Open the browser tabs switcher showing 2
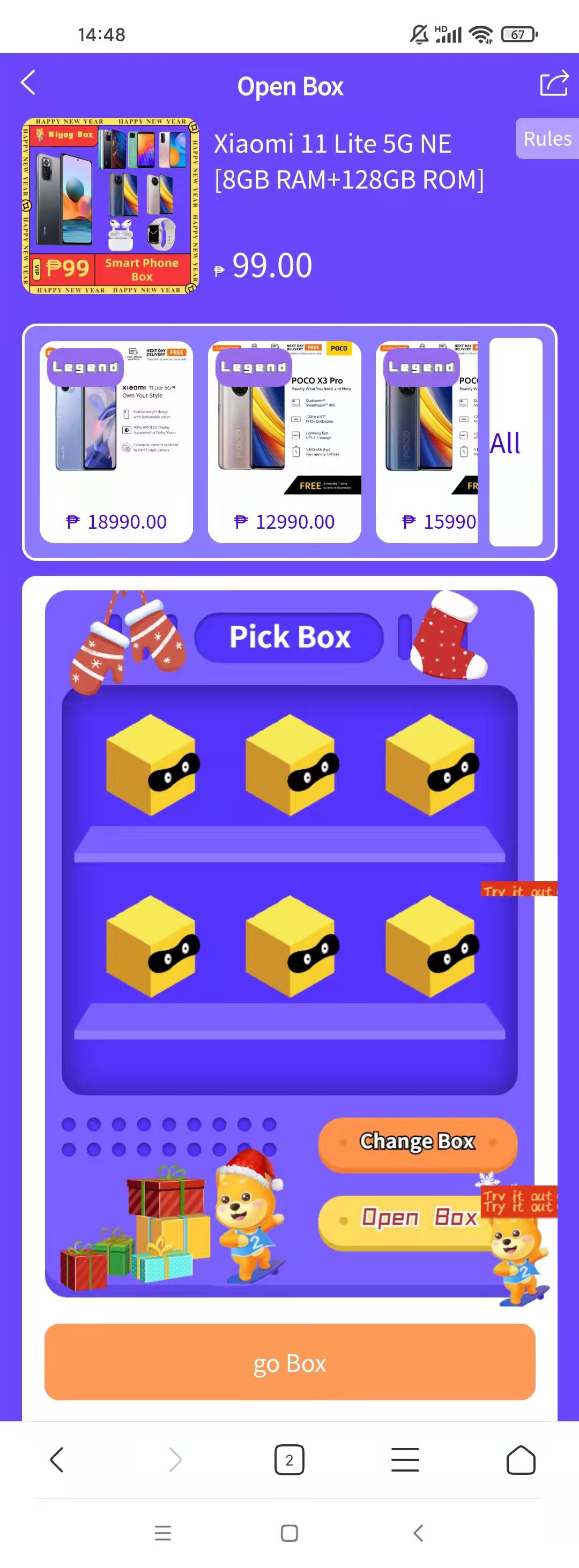 coord(289,1460)
